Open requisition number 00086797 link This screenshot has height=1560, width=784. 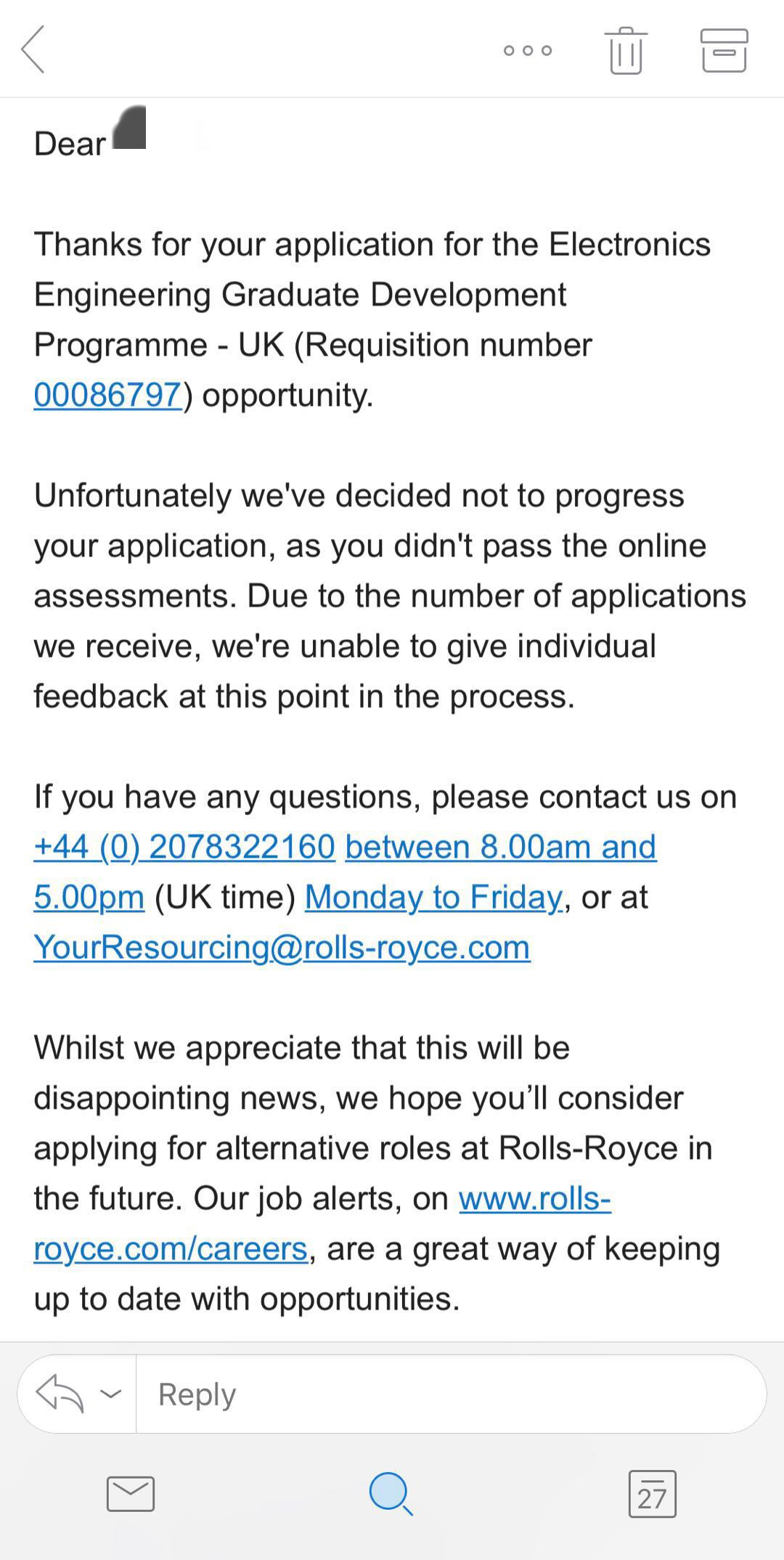(x=107, y=395)
